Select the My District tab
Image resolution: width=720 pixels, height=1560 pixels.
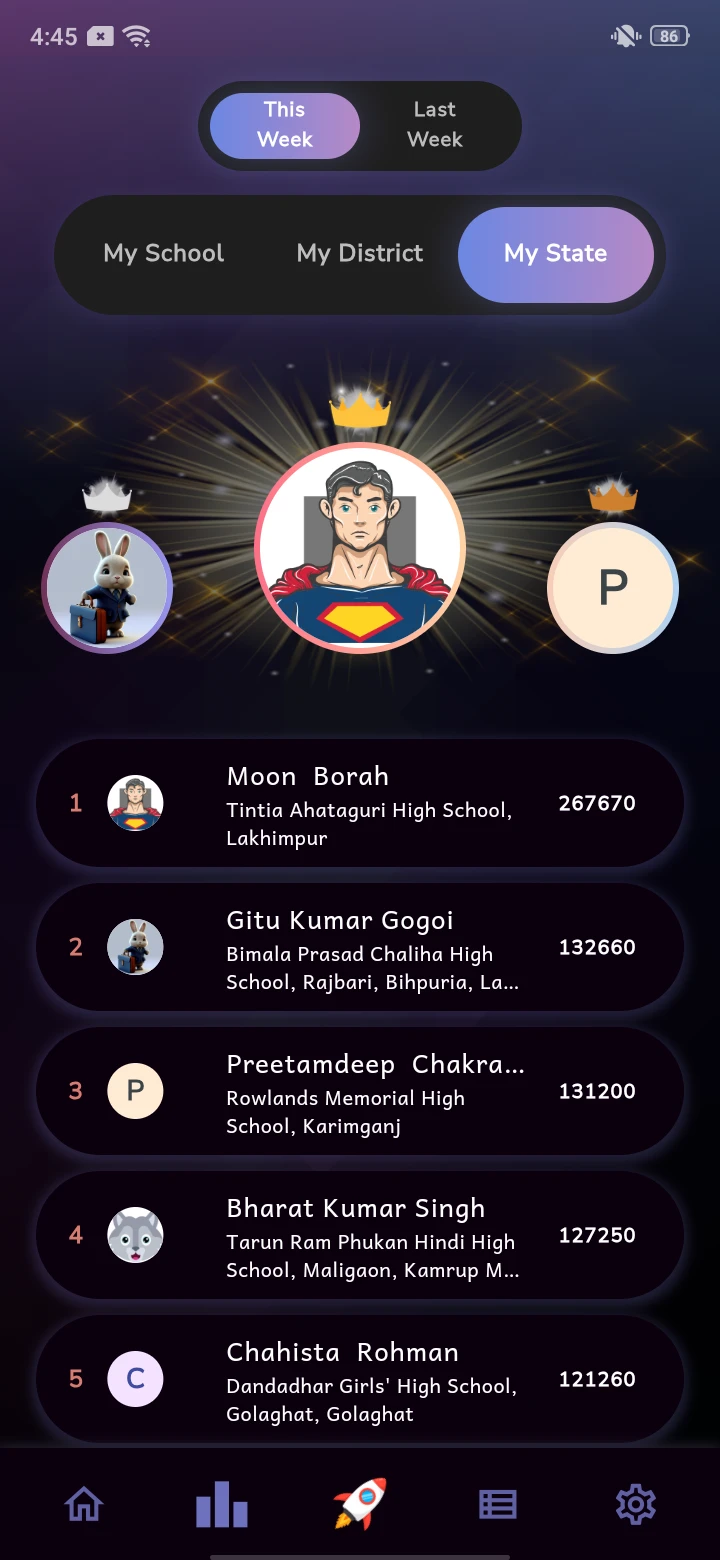360,254
